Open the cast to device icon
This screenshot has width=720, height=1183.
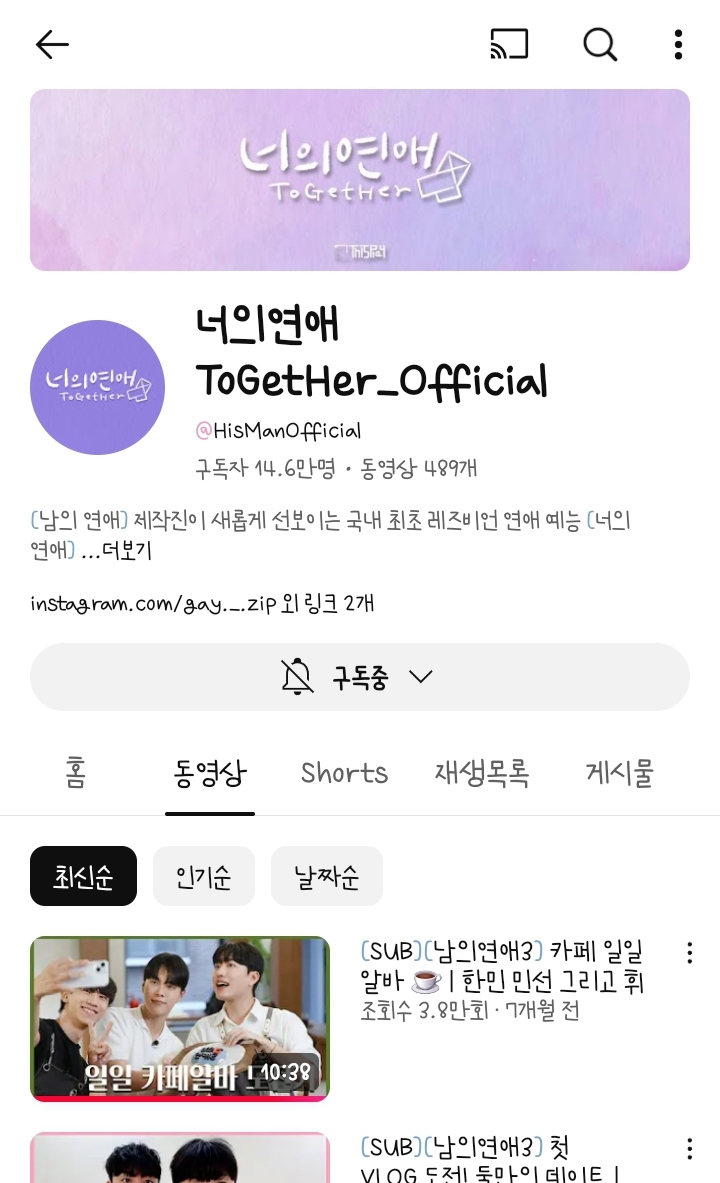click(509, 44)
